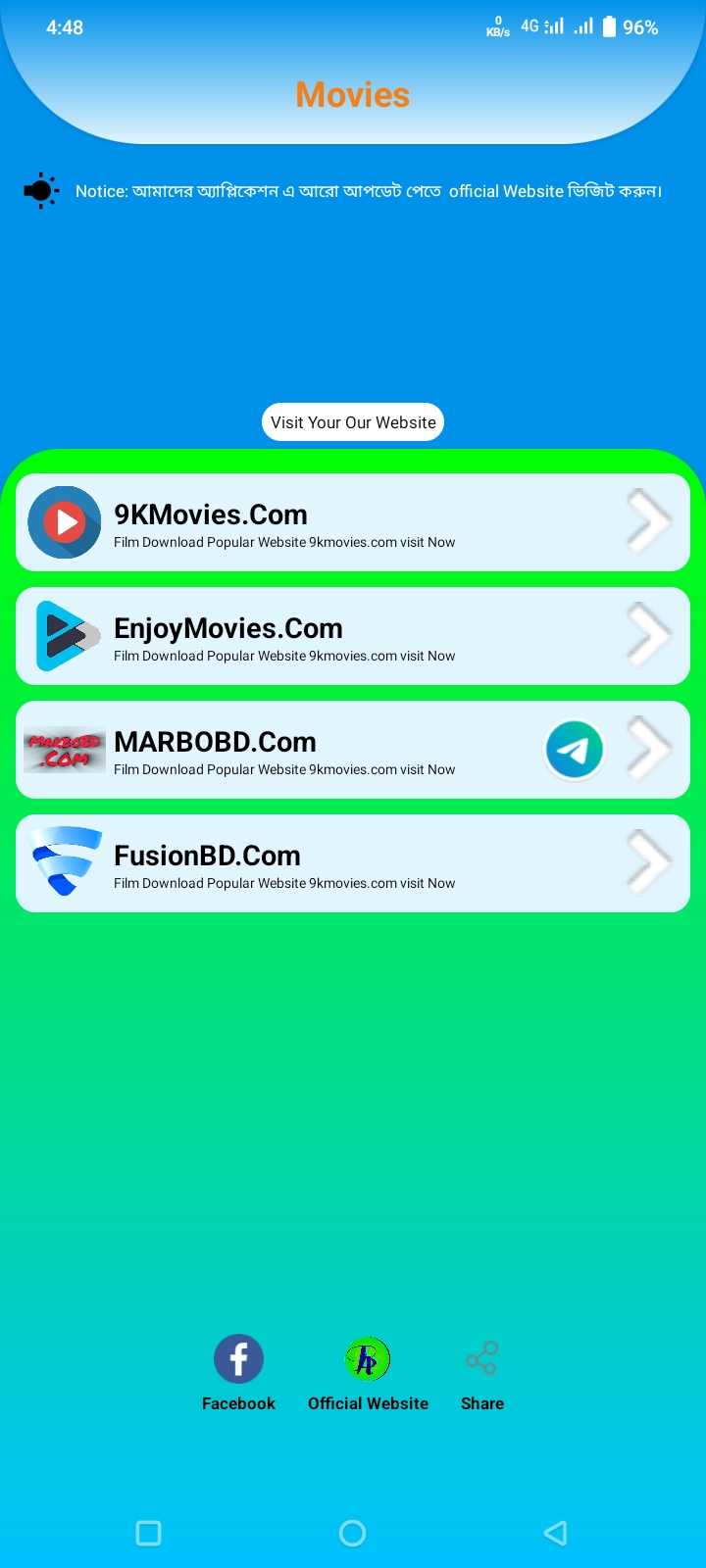Go back using the system back button

coord(555,1533)
